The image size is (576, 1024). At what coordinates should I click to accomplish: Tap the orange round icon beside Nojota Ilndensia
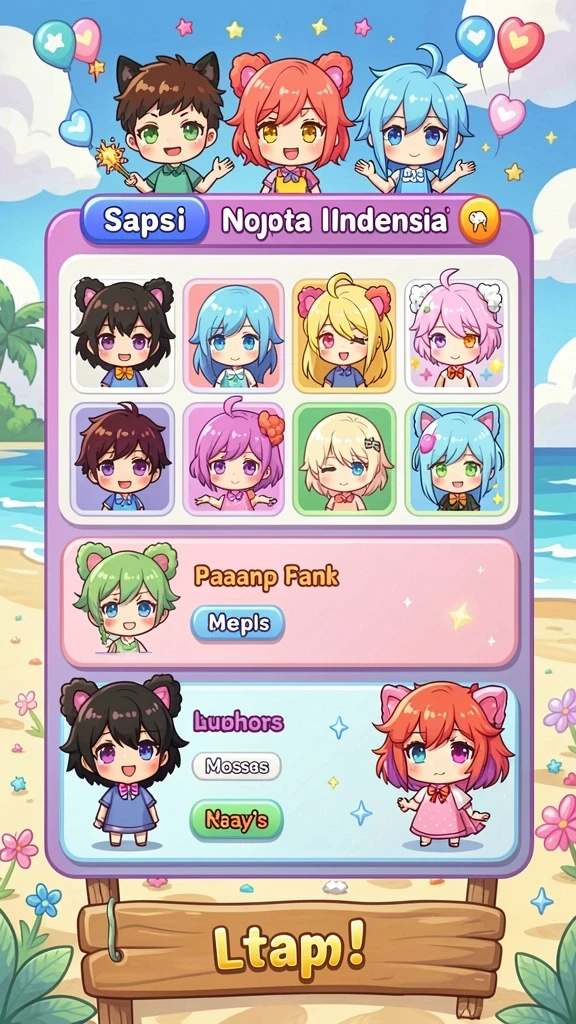pyautogui.click(x=479, y=220)
